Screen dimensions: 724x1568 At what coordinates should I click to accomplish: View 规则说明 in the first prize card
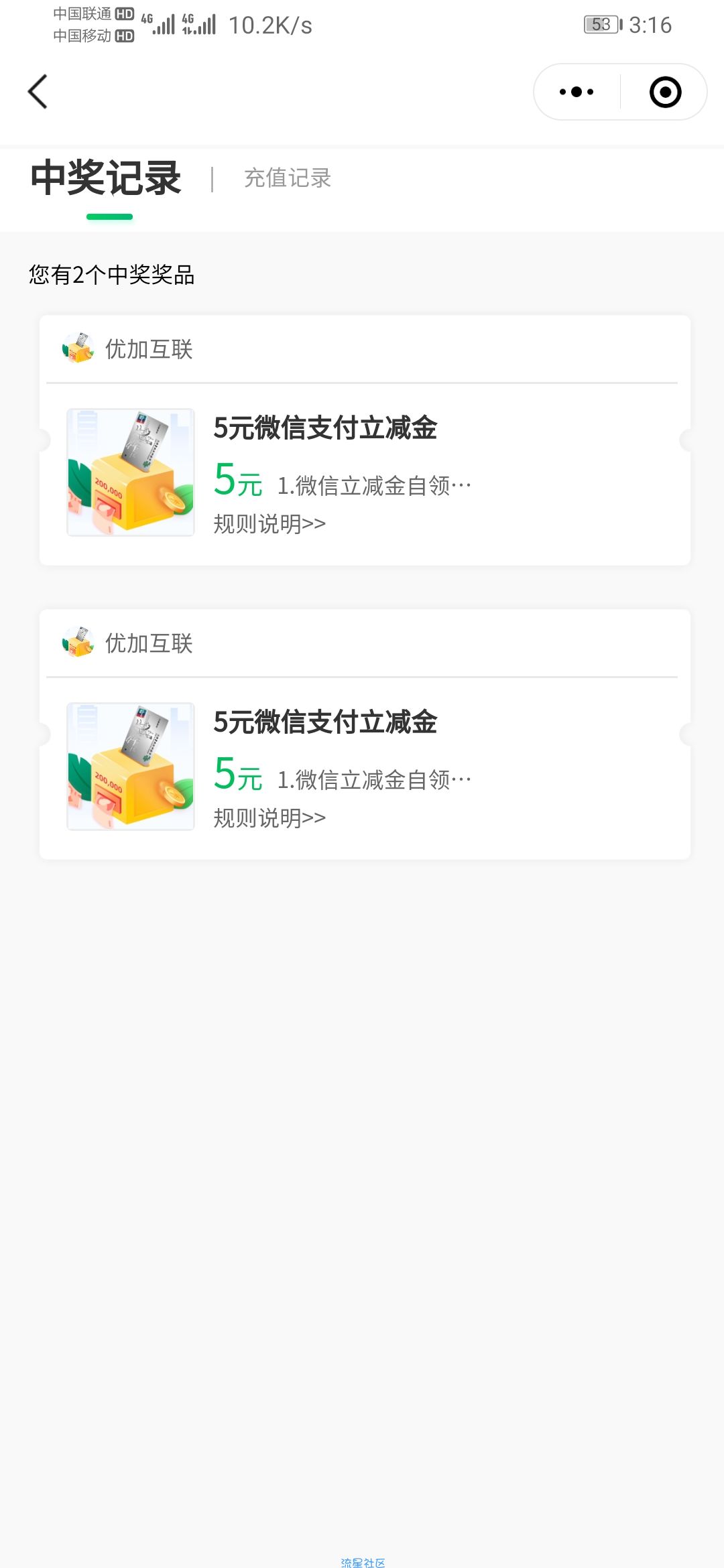[x=269, y=524]
